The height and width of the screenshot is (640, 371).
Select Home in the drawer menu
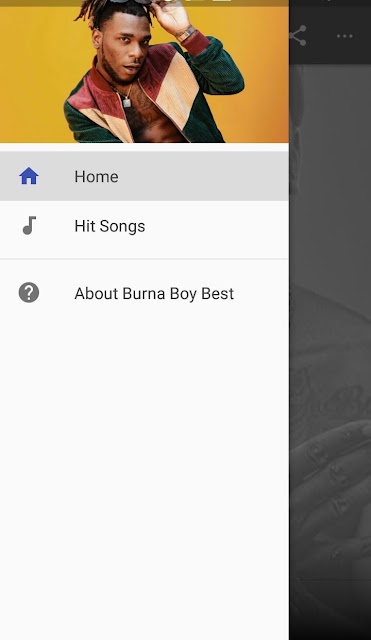144,176
